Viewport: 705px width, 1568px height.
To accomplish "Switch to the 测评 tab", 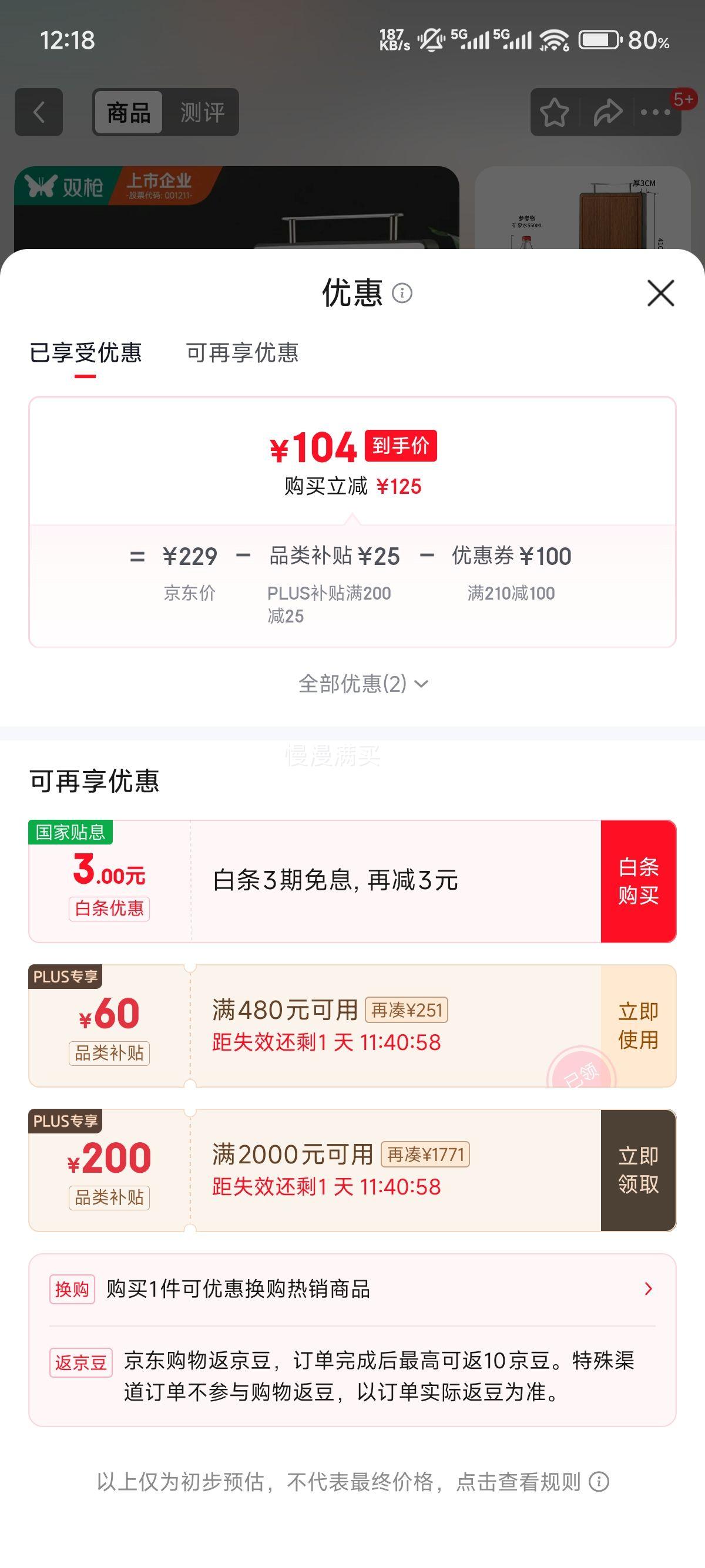I will (x=201, y=113).
